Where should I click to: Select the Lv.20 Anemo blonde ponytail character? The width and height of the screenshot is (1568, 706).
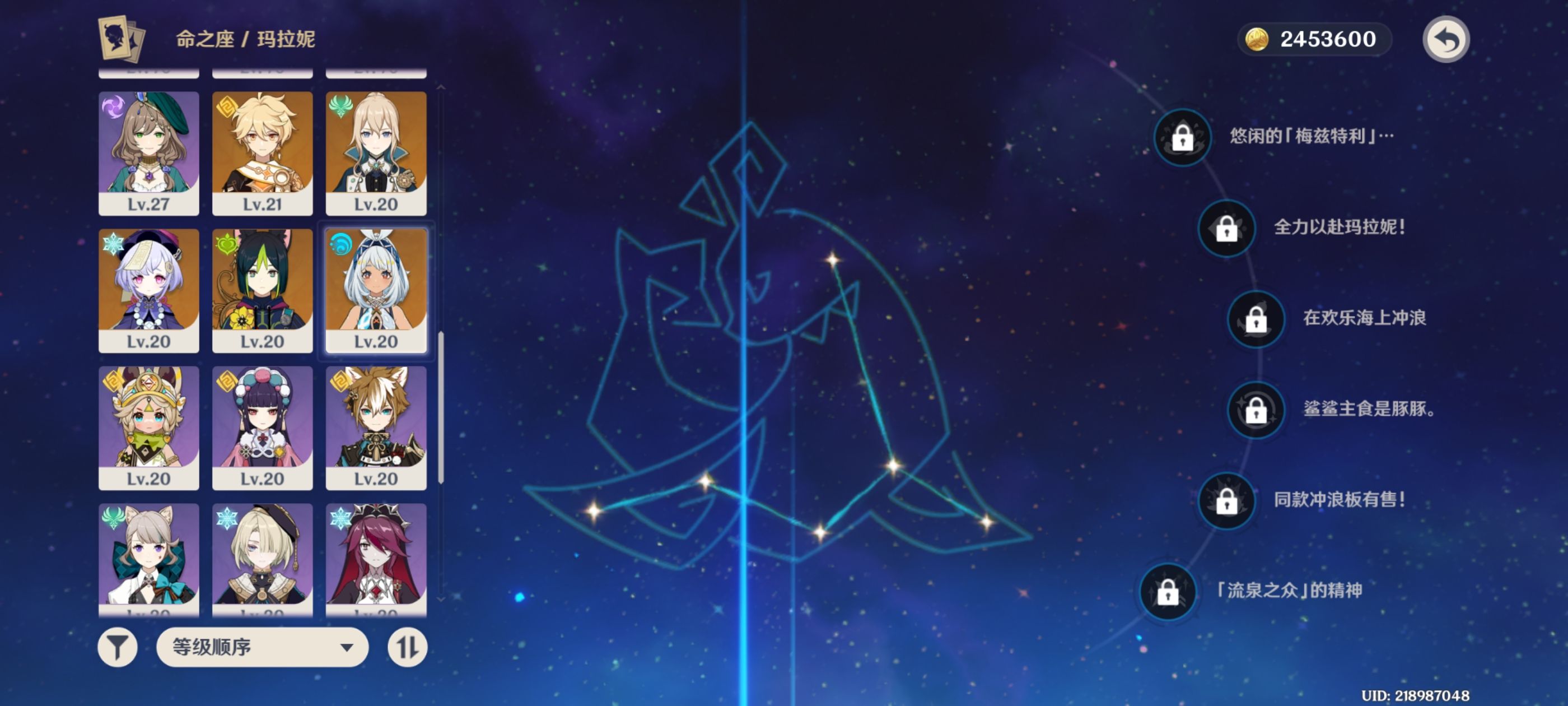click(x=376, y=152)
